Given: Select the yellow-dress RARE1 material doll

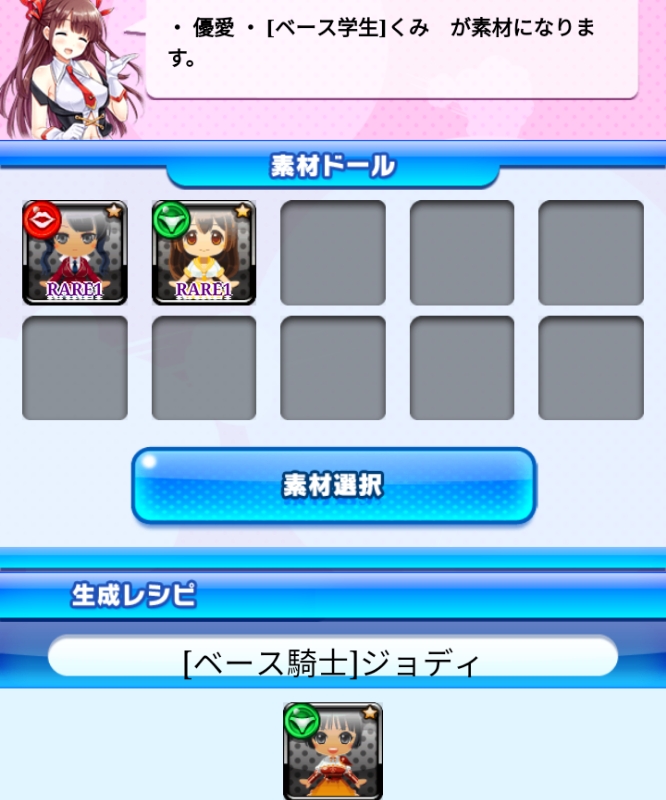Looking at the screenshot, I should [204, 253].
